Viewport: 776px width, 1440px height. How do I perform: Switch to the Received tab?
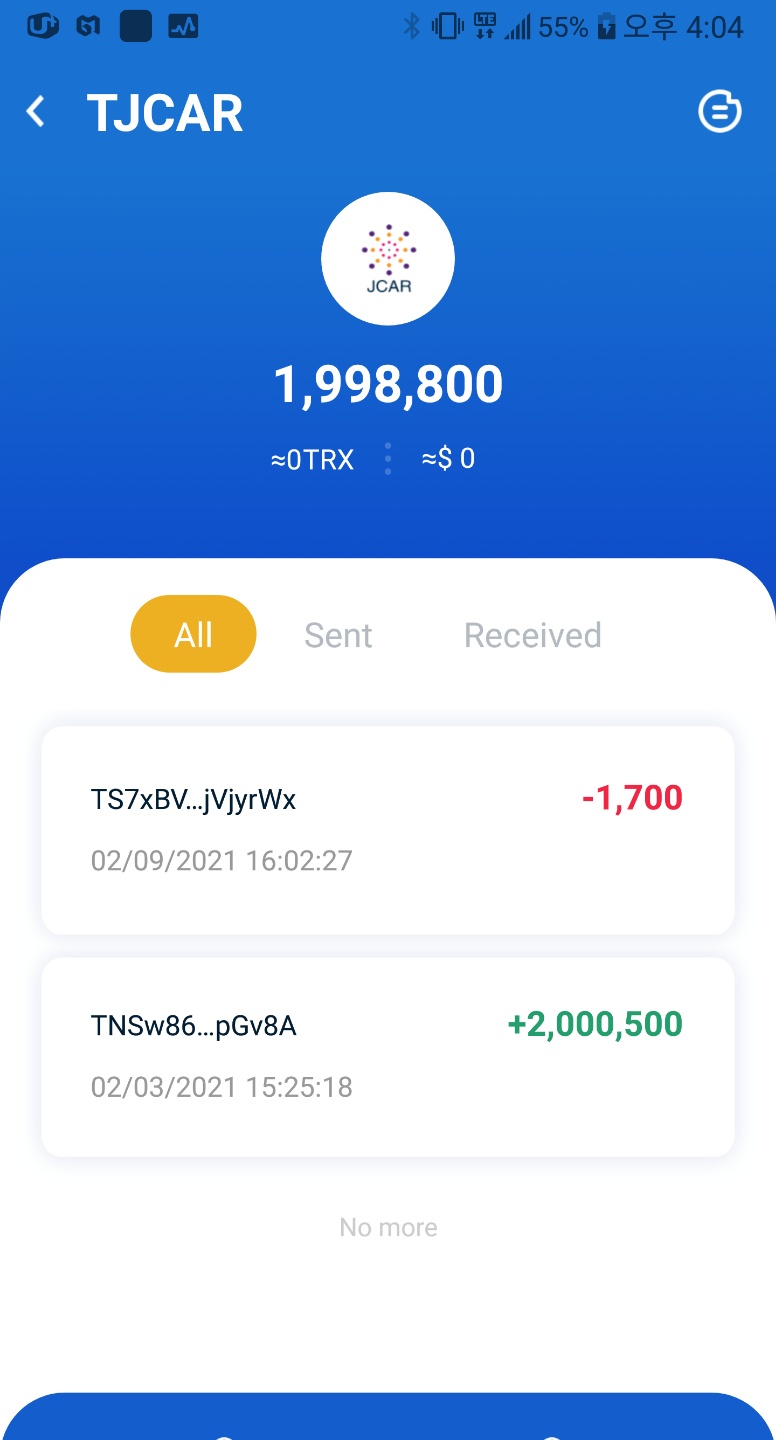click(532, 635)
